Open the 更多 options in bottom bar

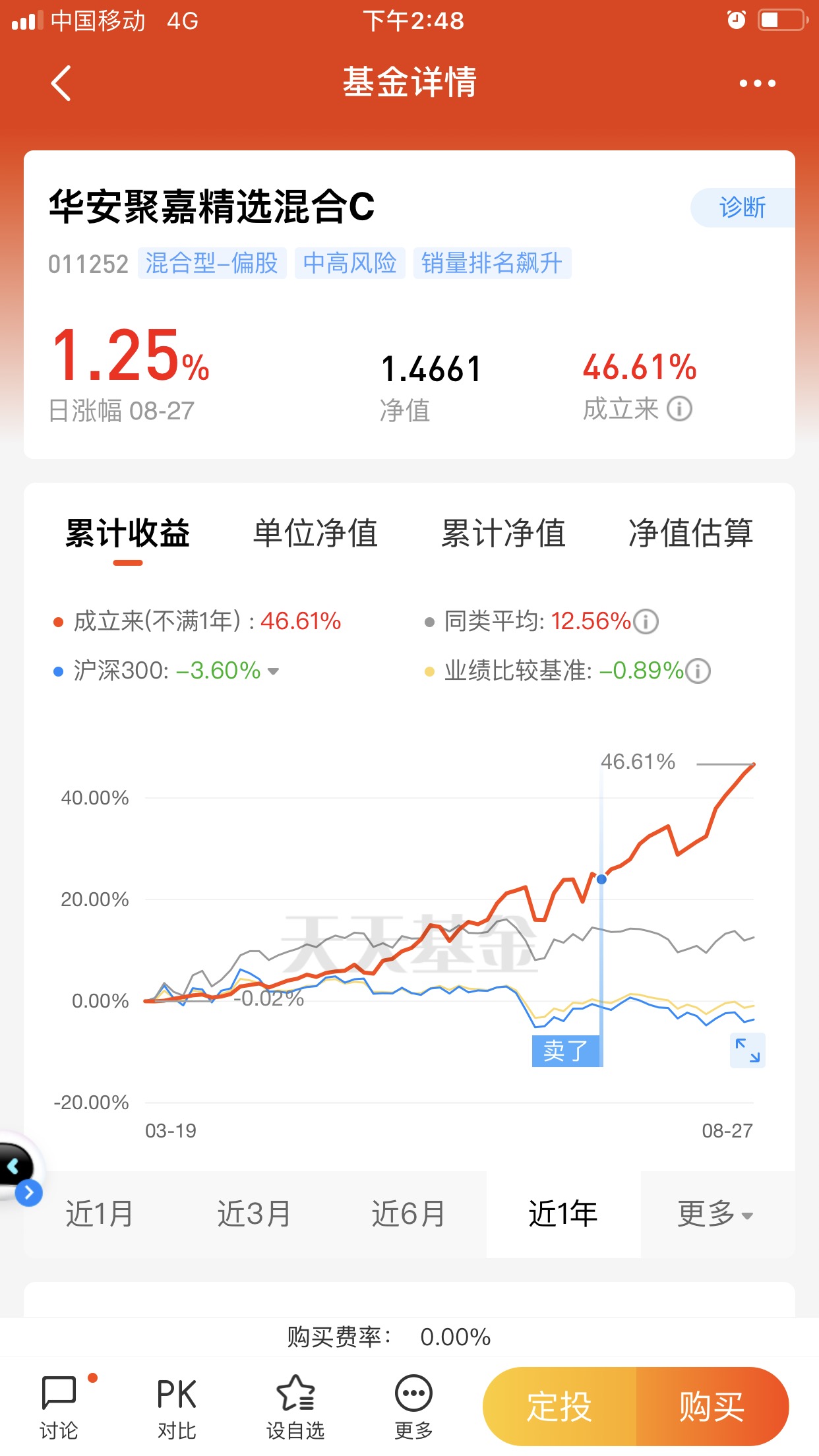(x=412, y=1405)
